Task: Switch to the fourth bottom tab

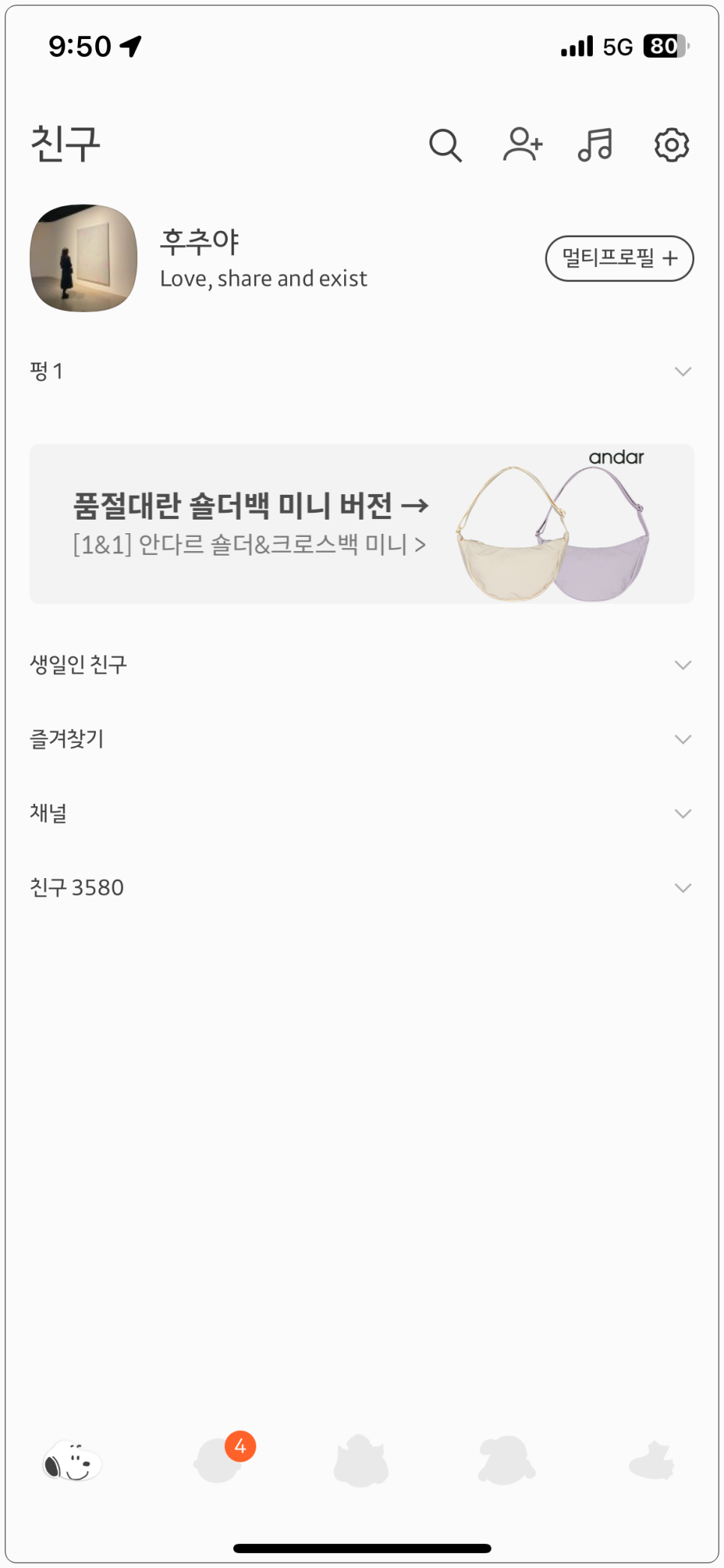Action: tap(507, 1459)
